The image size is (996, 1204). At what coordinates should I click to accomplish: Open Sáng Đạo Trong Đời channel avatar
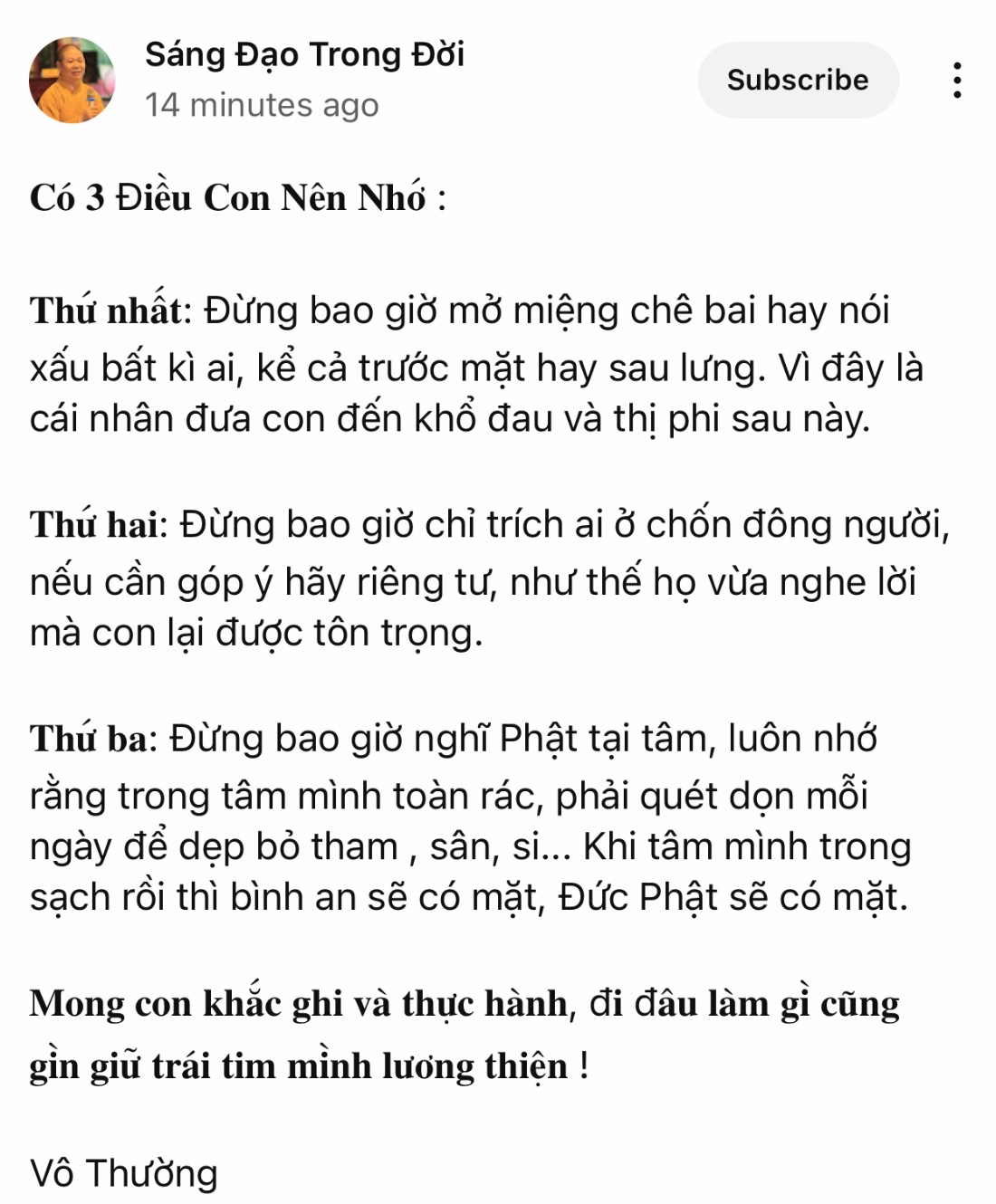coord(72,80)
